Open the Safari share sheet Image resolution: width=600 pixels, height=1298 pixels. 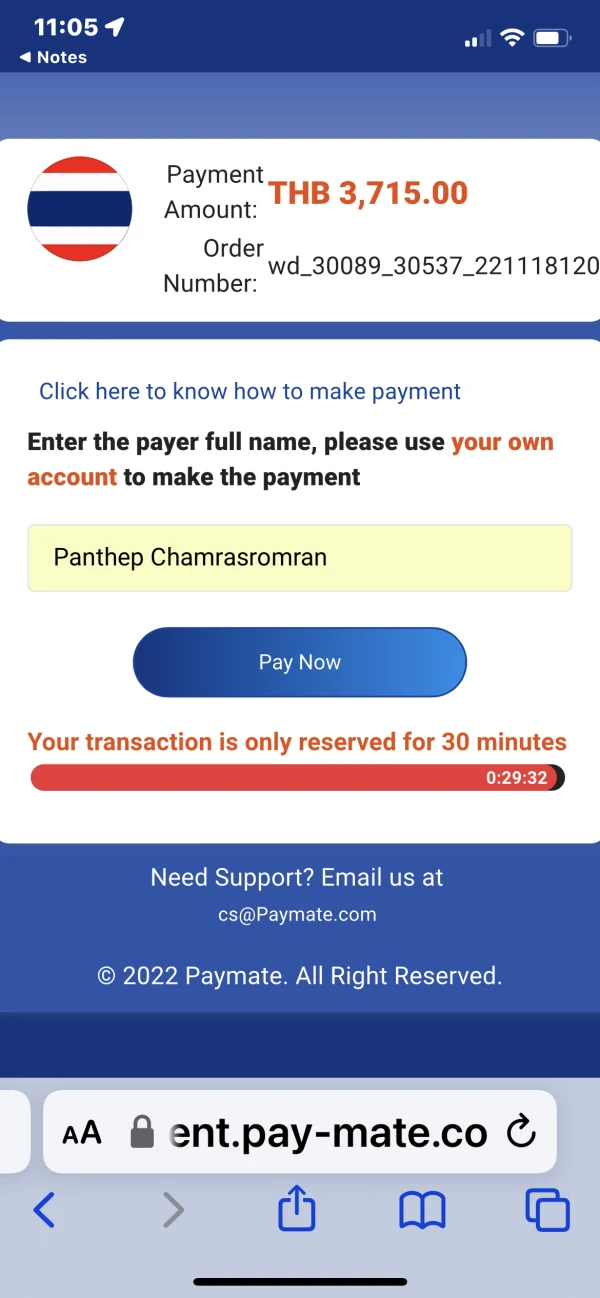297,1211
